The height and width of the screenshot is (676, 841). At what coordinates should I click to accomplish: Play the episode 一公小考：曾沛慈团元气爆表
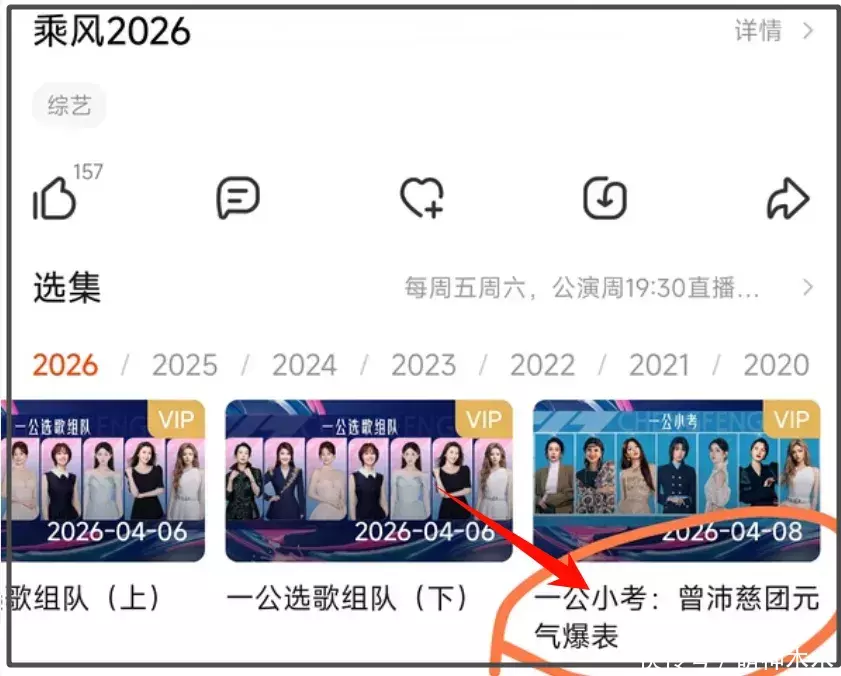click(676, 480)
